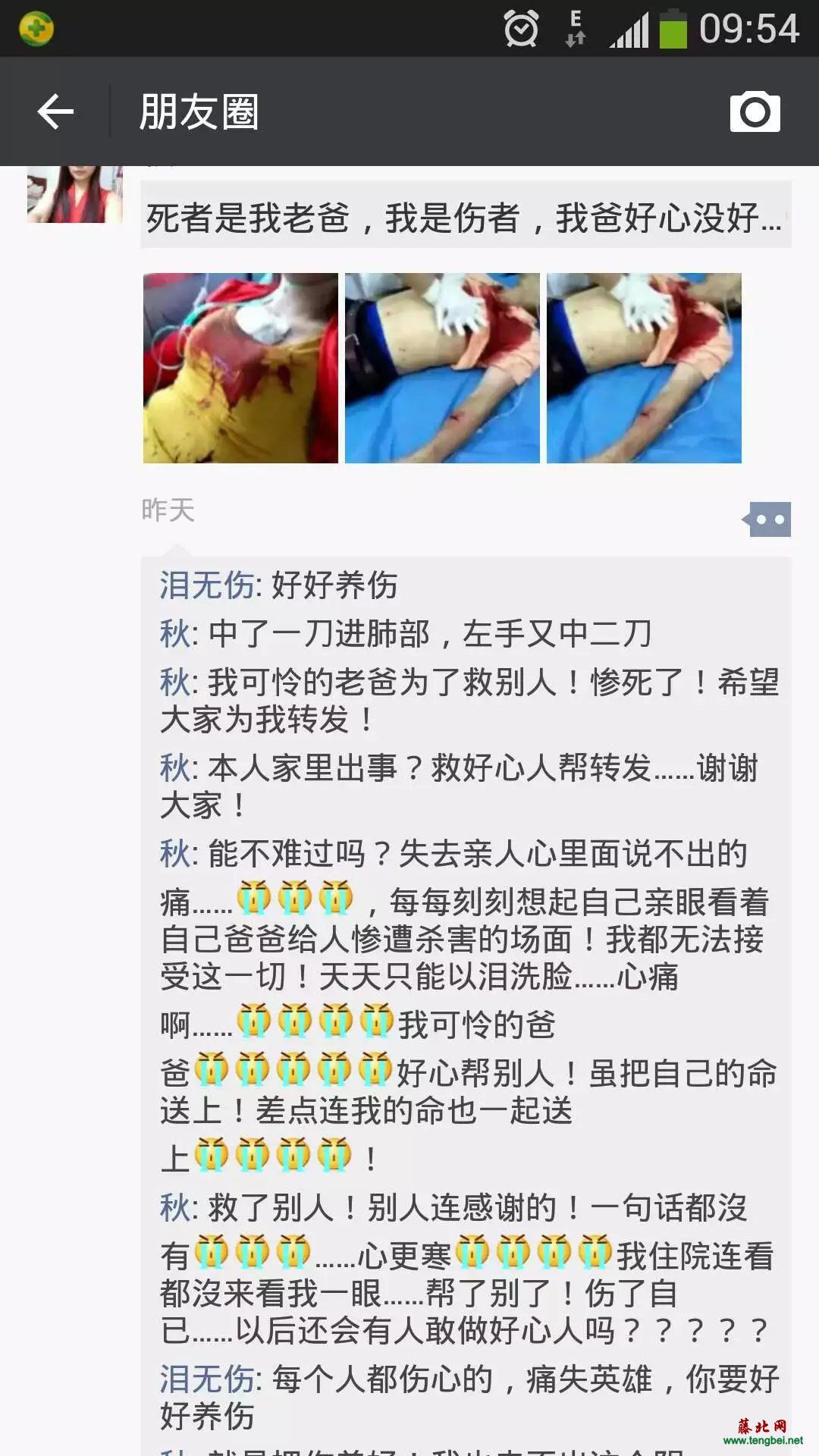
Task: Open commenter 泪无伤's profile in 好好养伤 comment
Action: coord(206,585)
